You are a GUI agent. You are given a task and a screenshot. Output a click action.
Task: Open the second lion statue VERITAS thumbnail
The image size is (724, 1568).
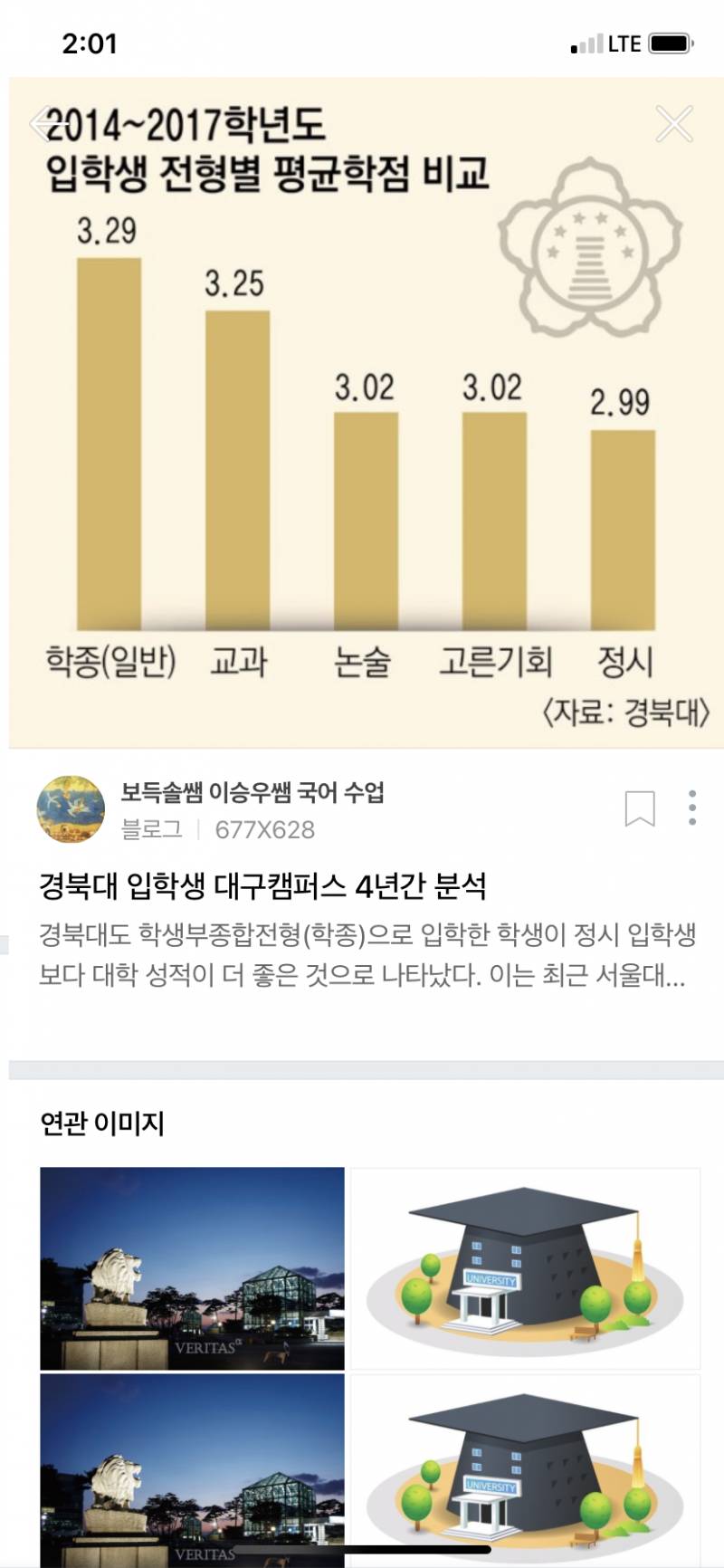pyautogui.click(x=192, y=1467)
